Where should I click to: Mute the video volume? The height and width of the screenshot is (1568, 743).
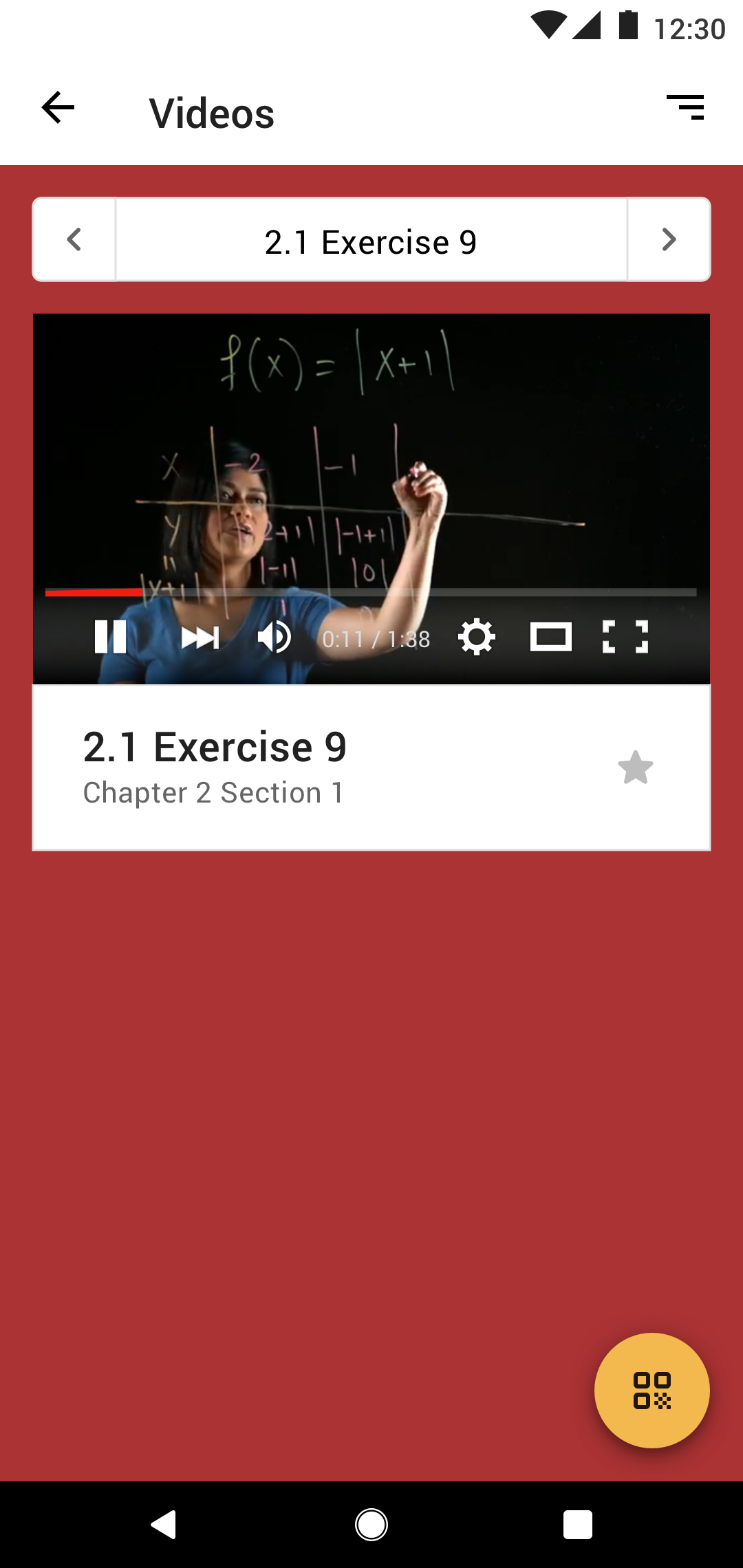click(274, 638)
